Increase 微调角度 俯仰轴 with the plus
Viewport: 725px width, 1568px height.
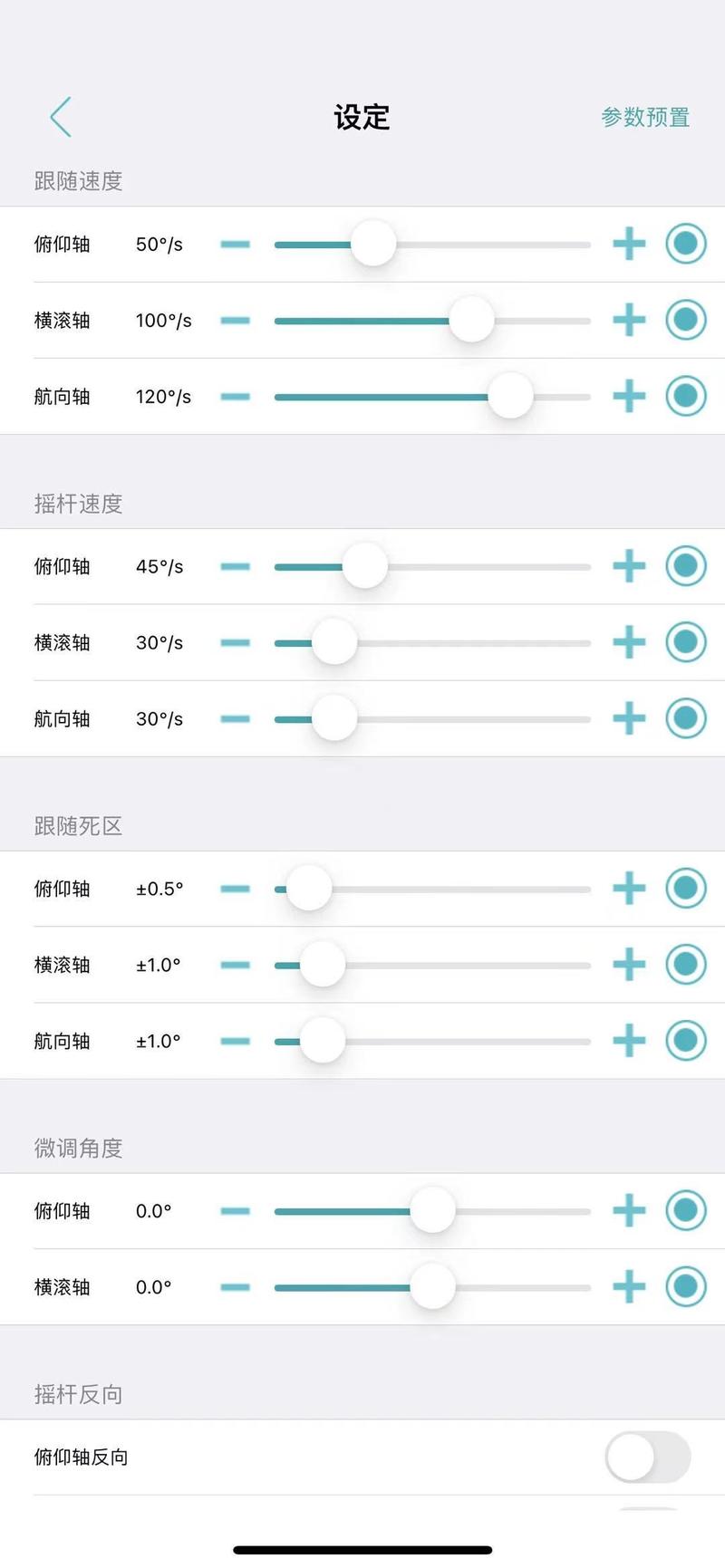(x=629, y=1210)
